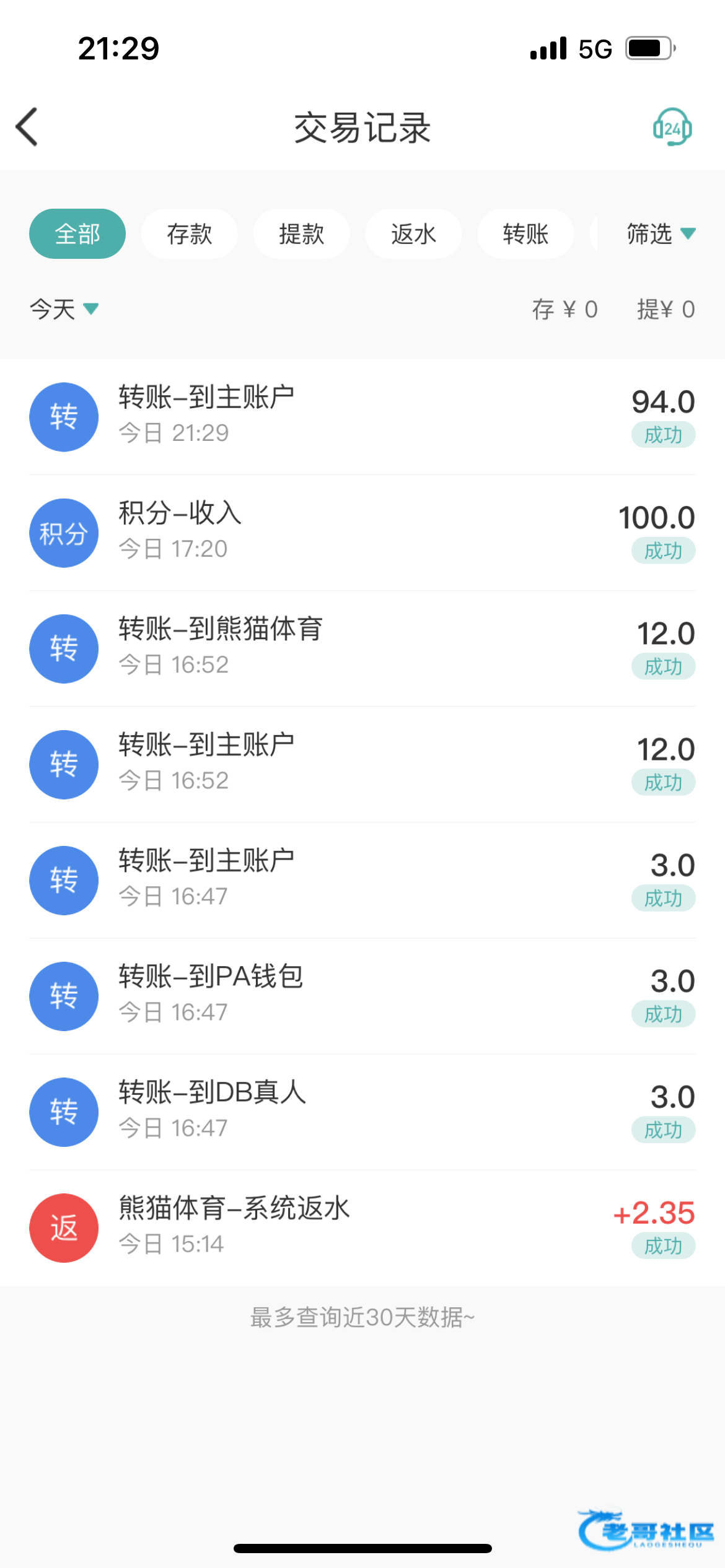Viewport: 725px width, 1568px height.
Task: Switch to the 提款 tab
Action: tap(301, 234)
